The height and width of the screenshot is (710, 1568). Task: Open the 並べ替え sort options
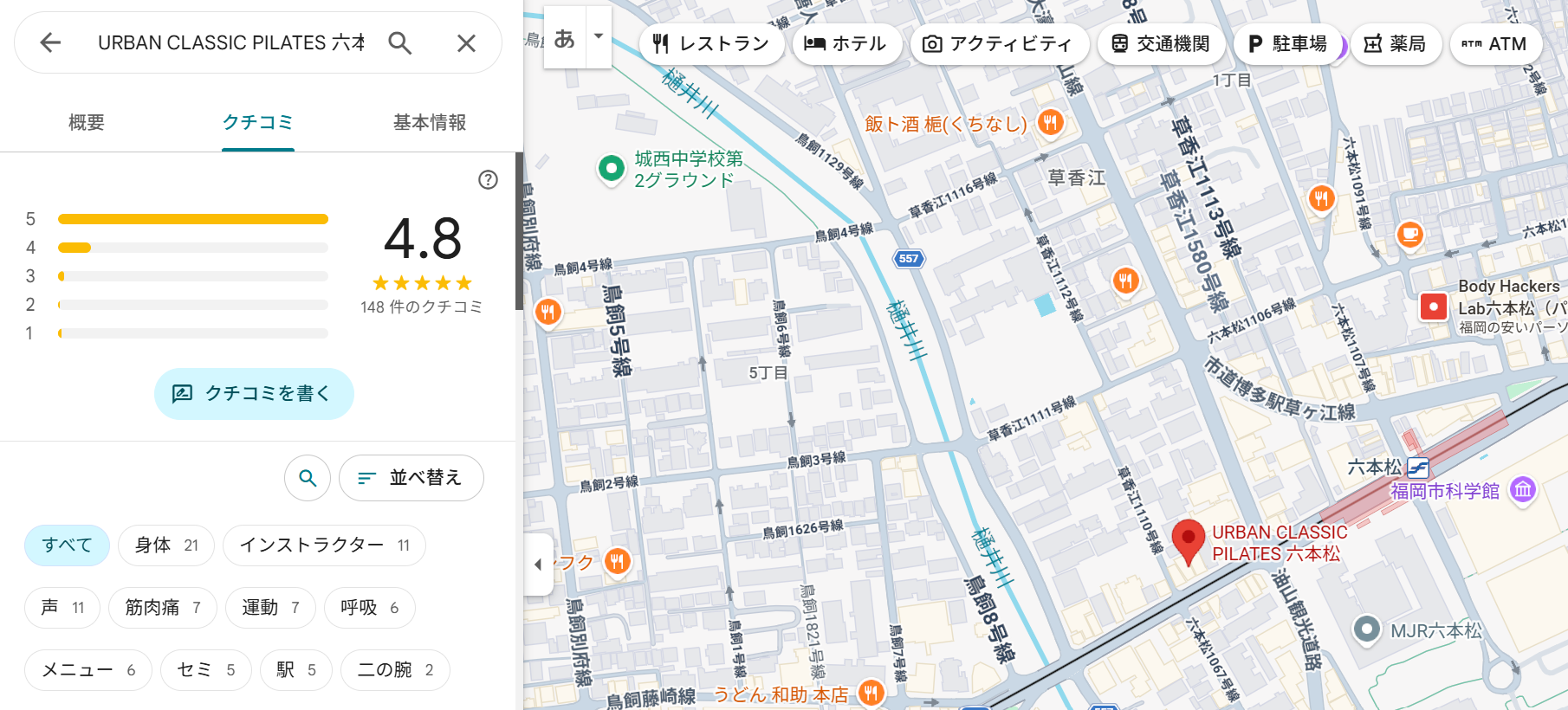tap(411, 478)
